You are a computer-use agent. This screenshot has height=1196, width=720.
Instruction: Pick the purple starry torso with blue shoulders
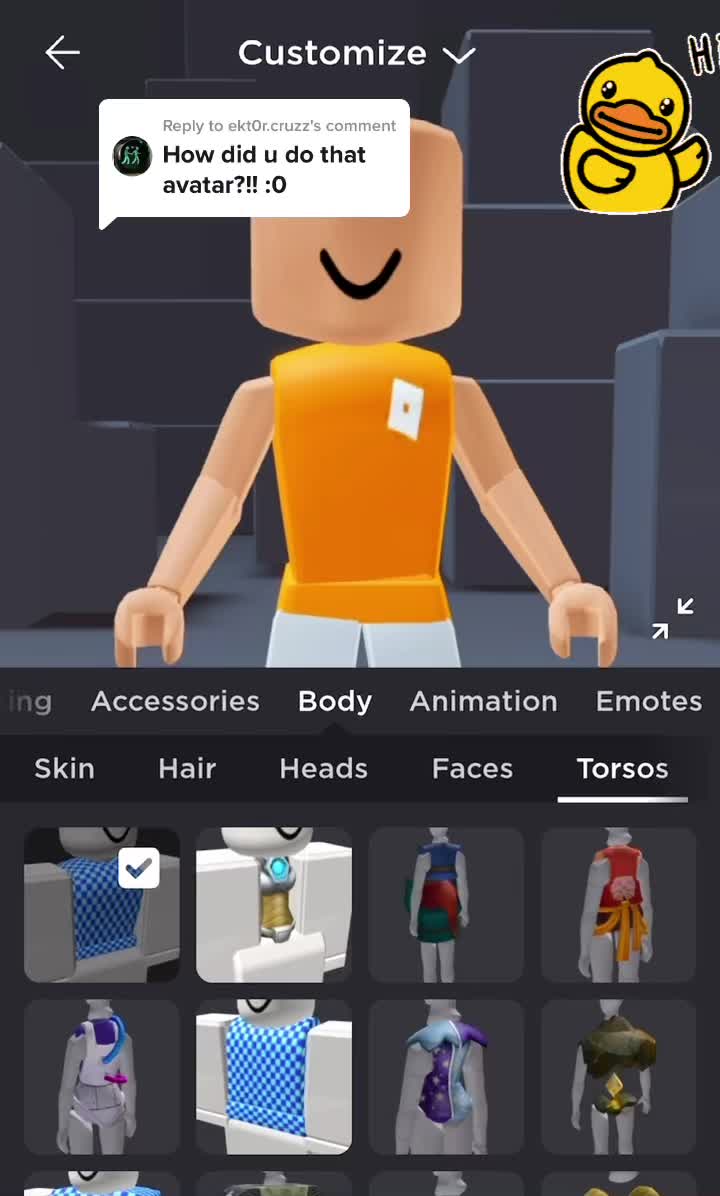tap(446, 1077)
